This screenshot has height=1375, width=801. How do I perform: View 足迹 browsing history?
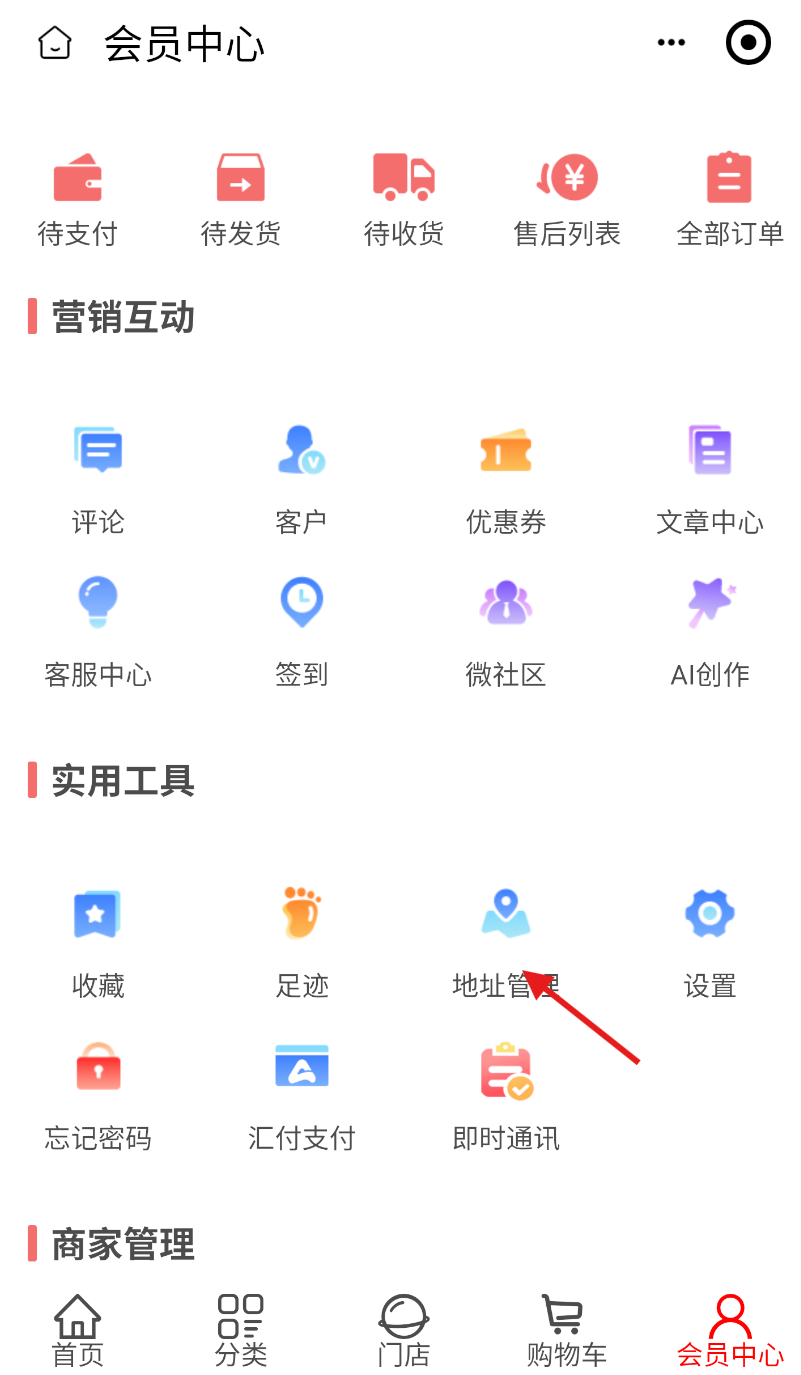302,940
